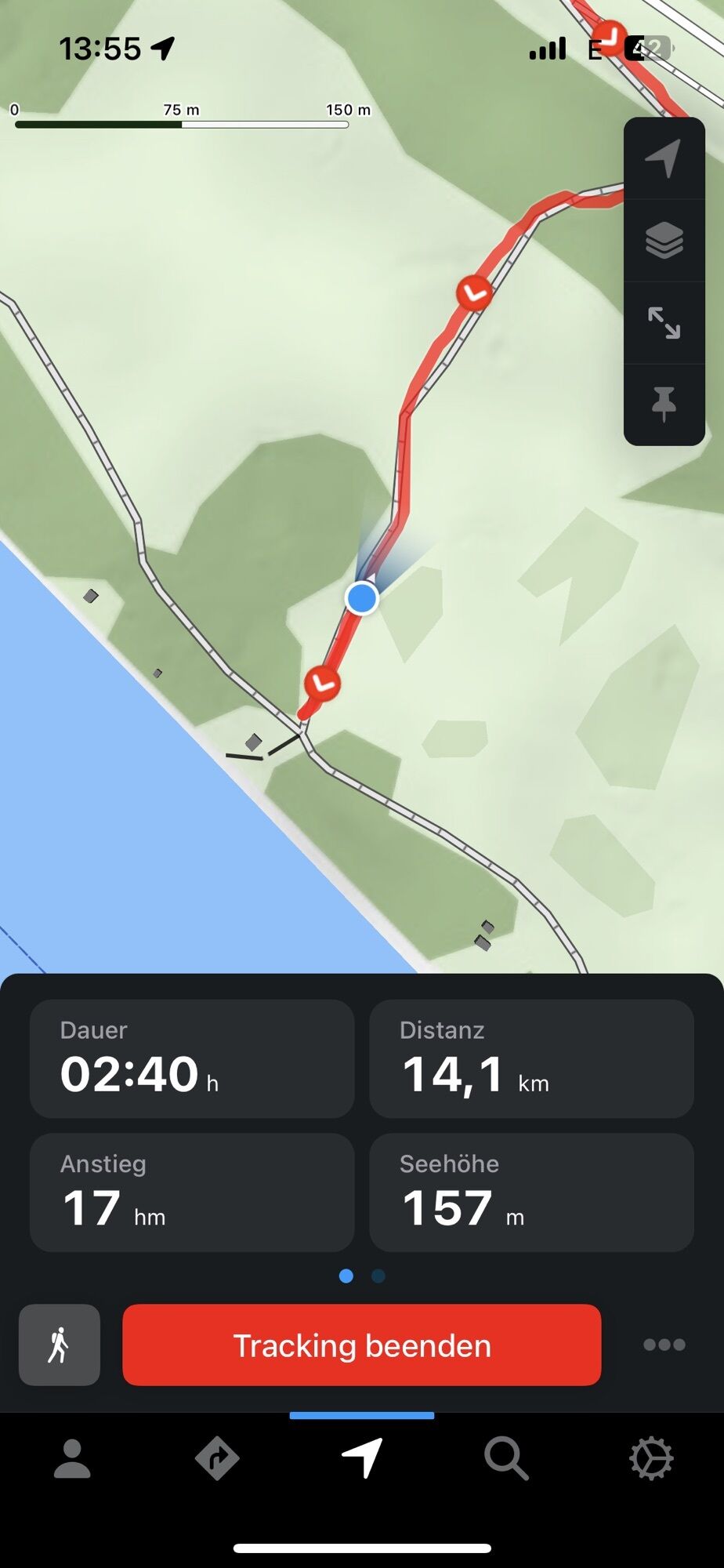Screen dimensions: 724x1568
Task: Center map on current location
Action: point(664,158)
